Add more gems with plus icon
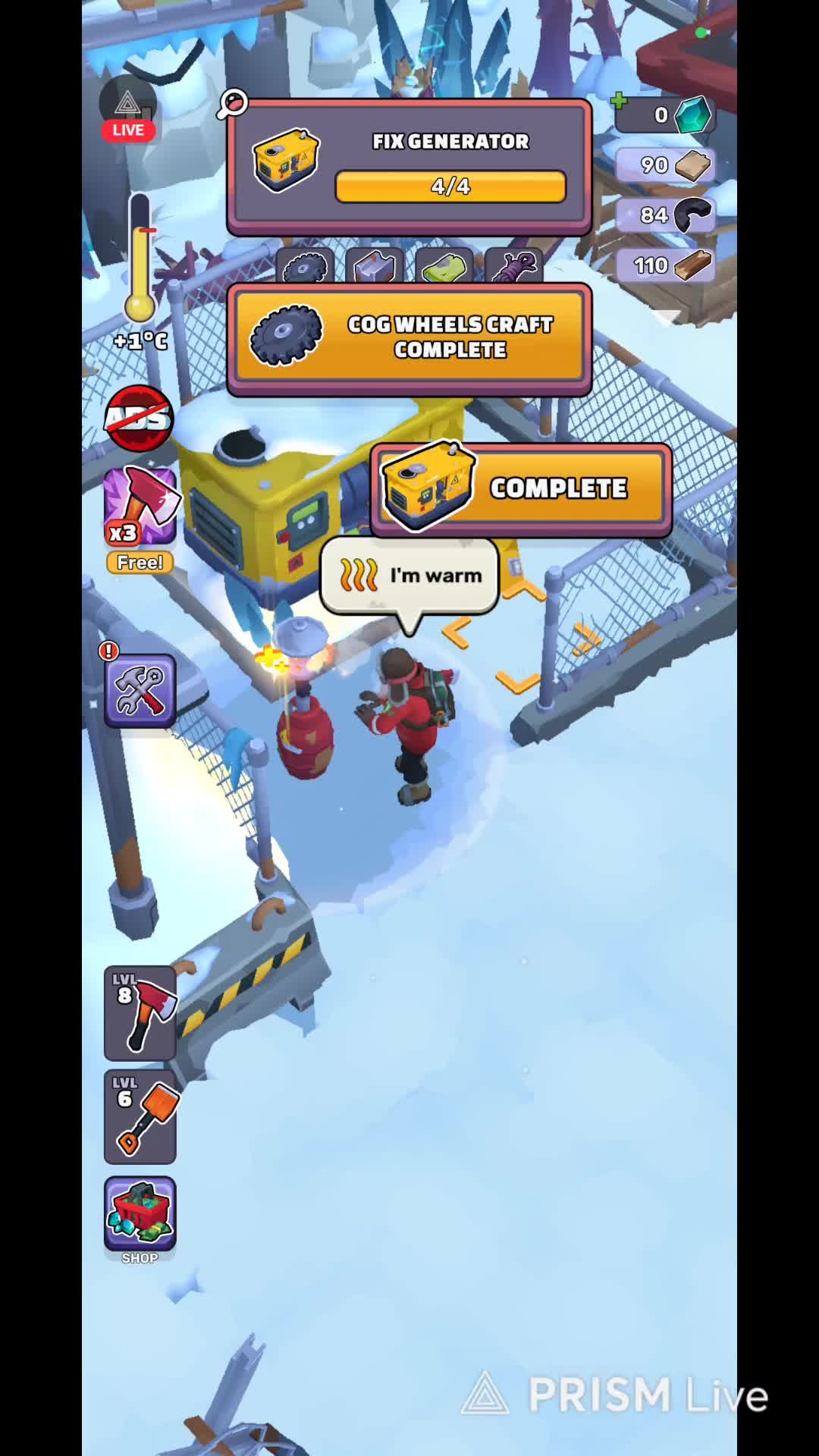 (x=620, y=100)
